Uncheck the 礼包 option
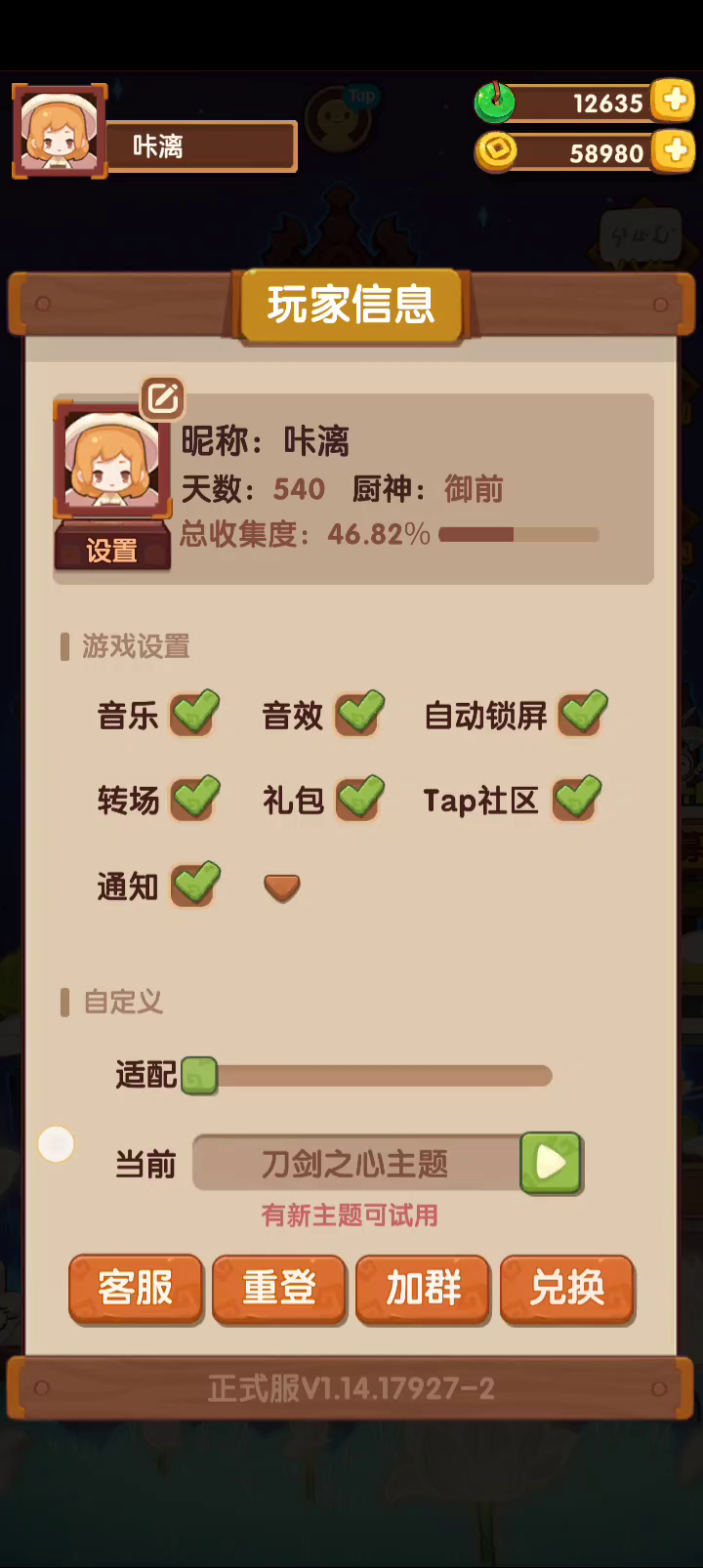 pos(360,799)
